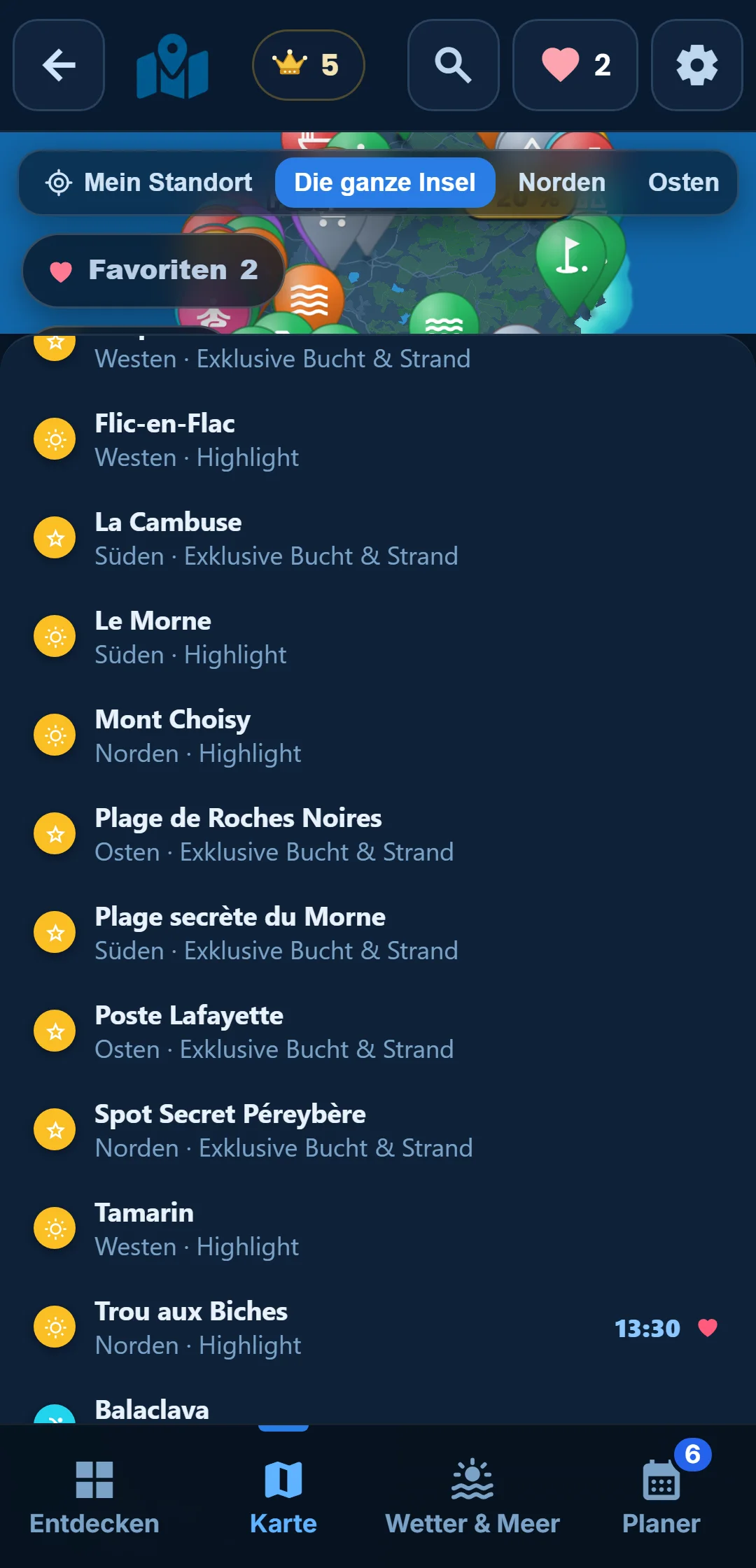Open the crown premium badge

click(x=308, y=65)
